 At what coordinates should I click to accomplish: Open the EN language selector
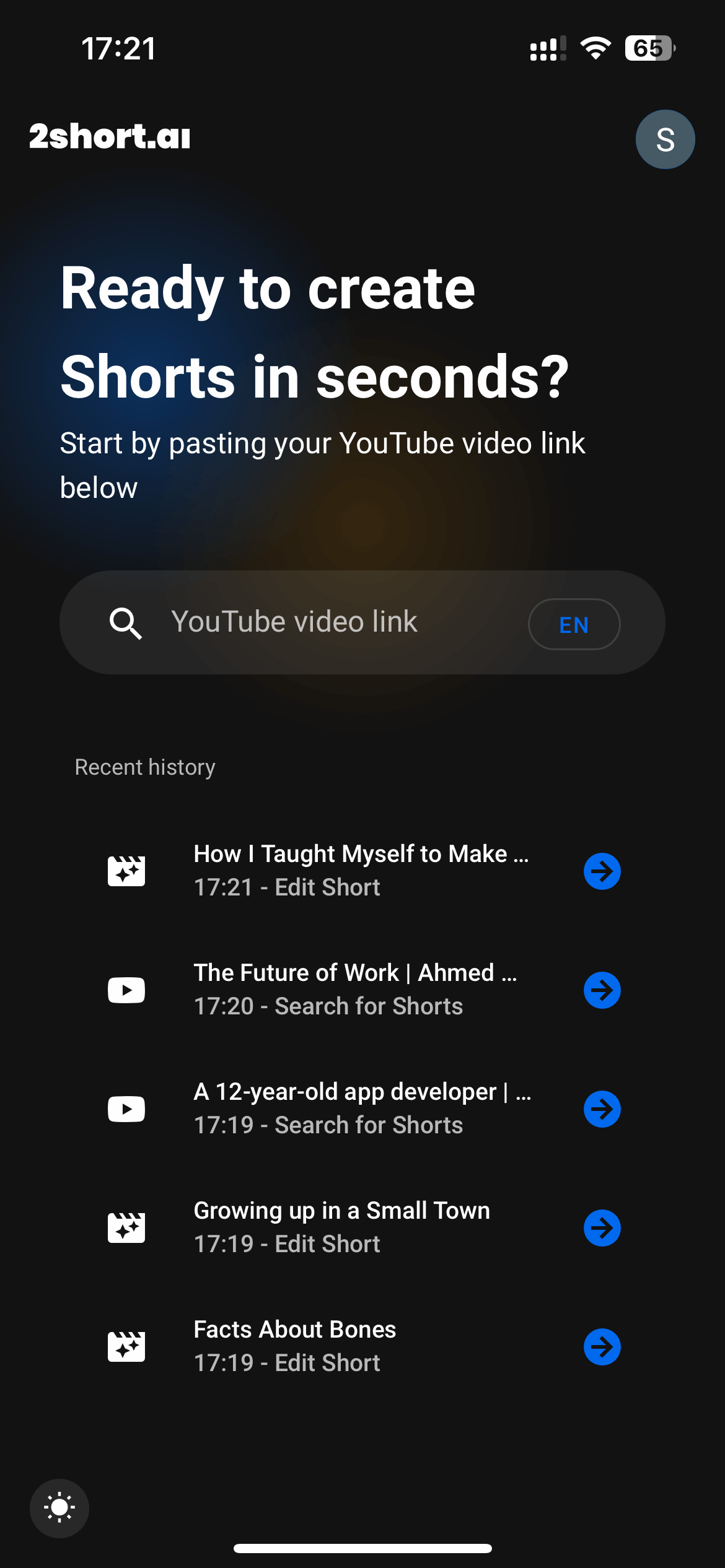click(x=574, y=624)
